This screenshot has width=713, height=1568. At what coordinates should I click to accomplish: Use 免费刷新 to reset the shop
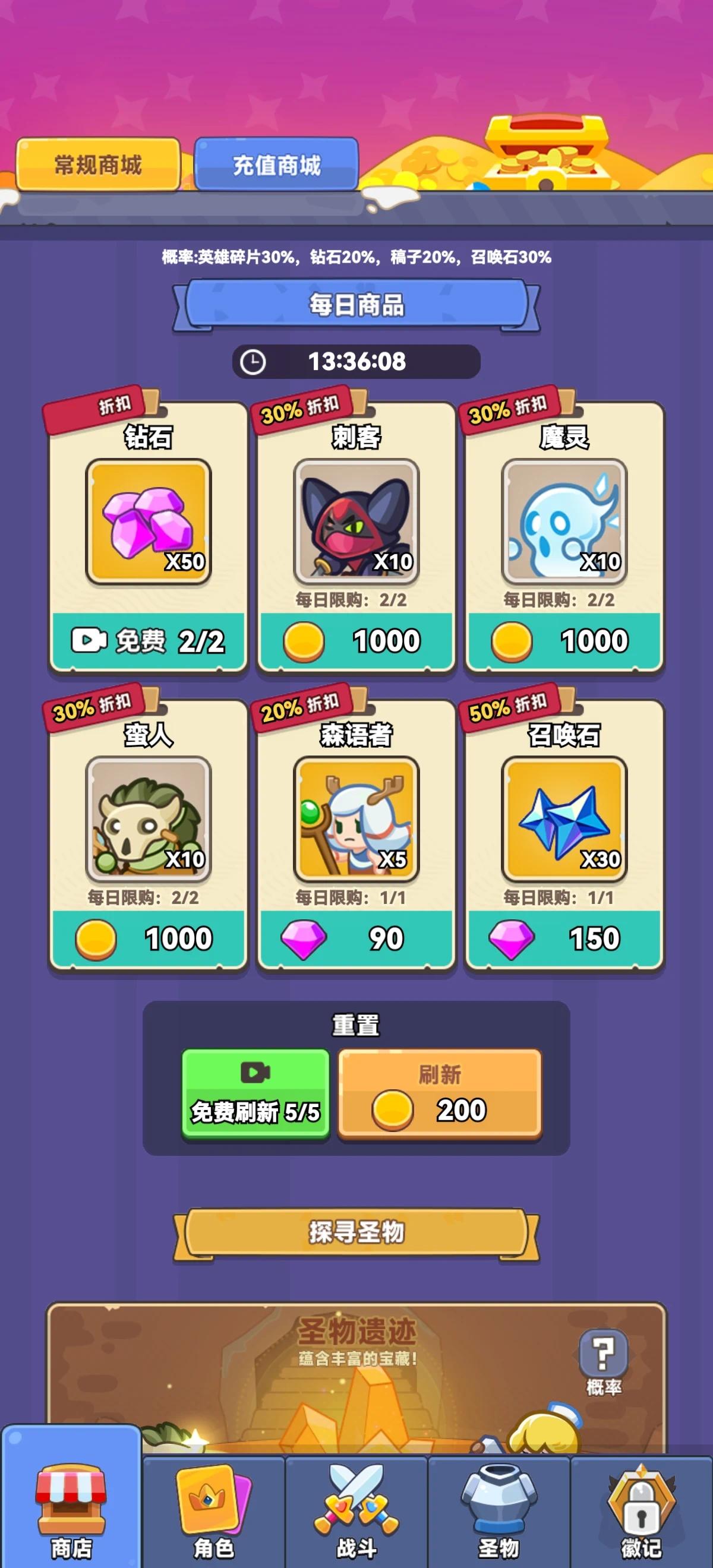(255, 1094)
